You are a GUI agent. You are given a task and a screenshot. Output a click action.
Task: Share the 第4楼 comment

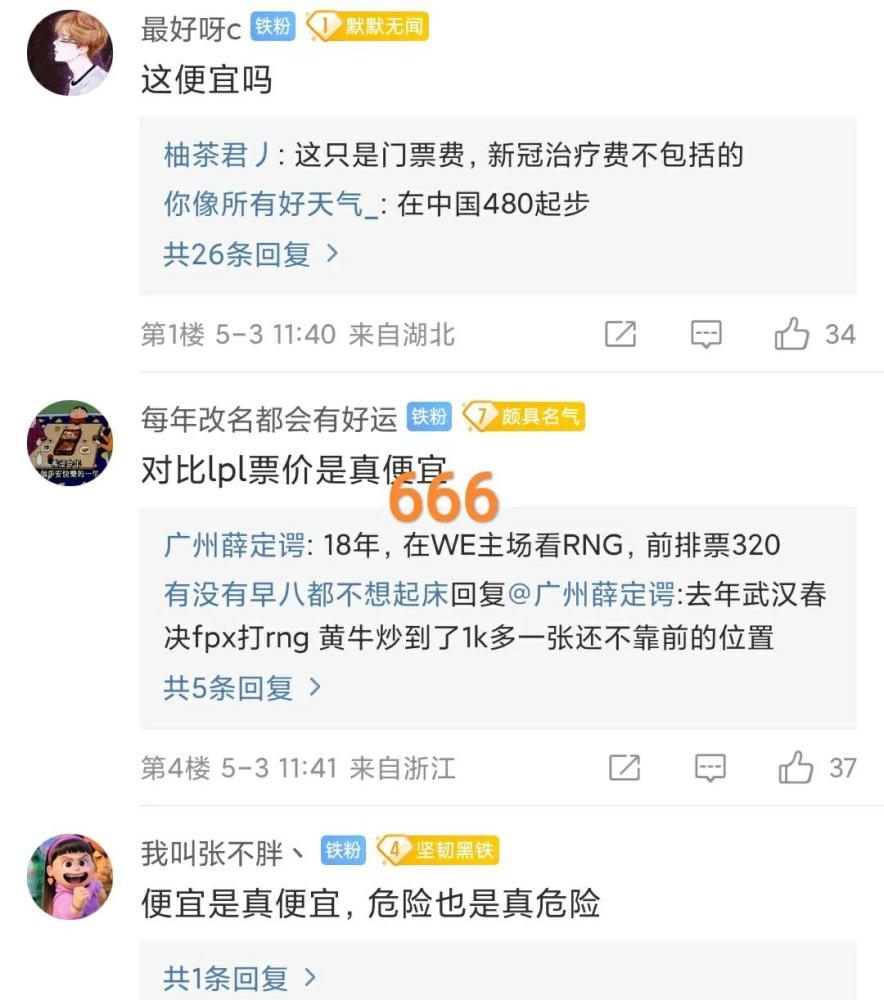[x=624, y=768]
